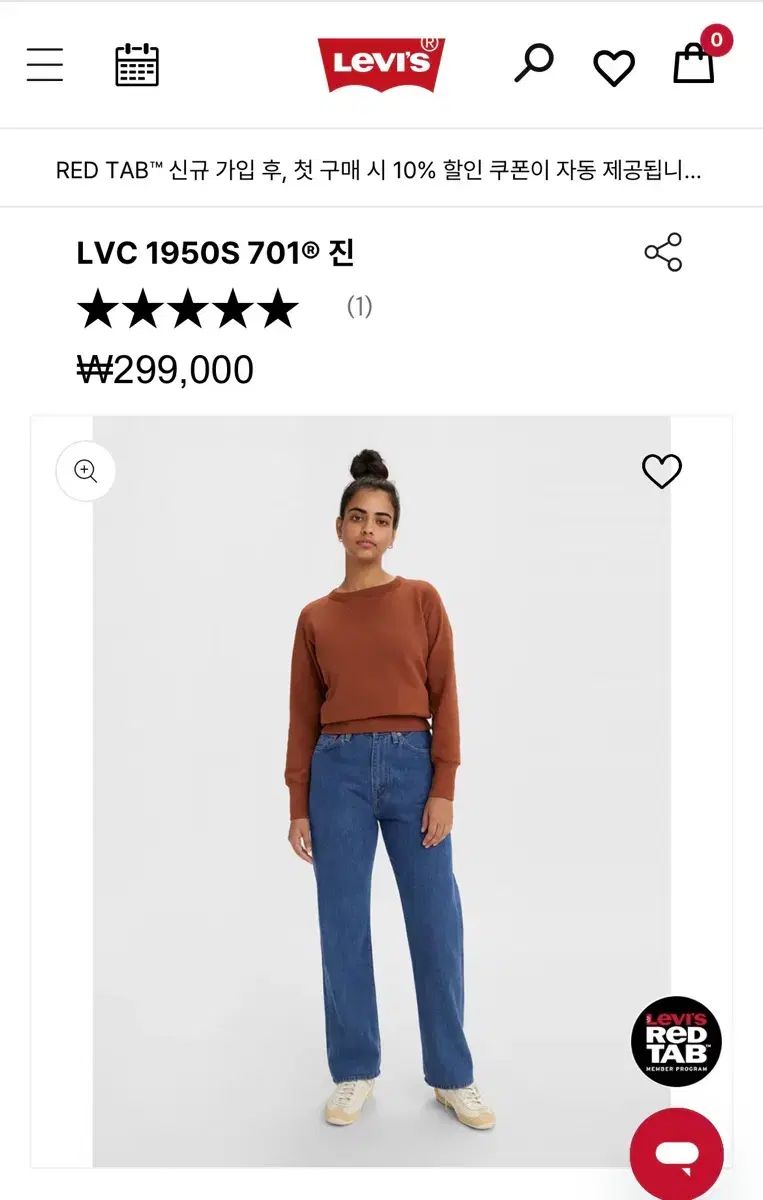763x1200 pixels.
Task: Zoom into the product photo with magnifier
Action: point(85,470)
